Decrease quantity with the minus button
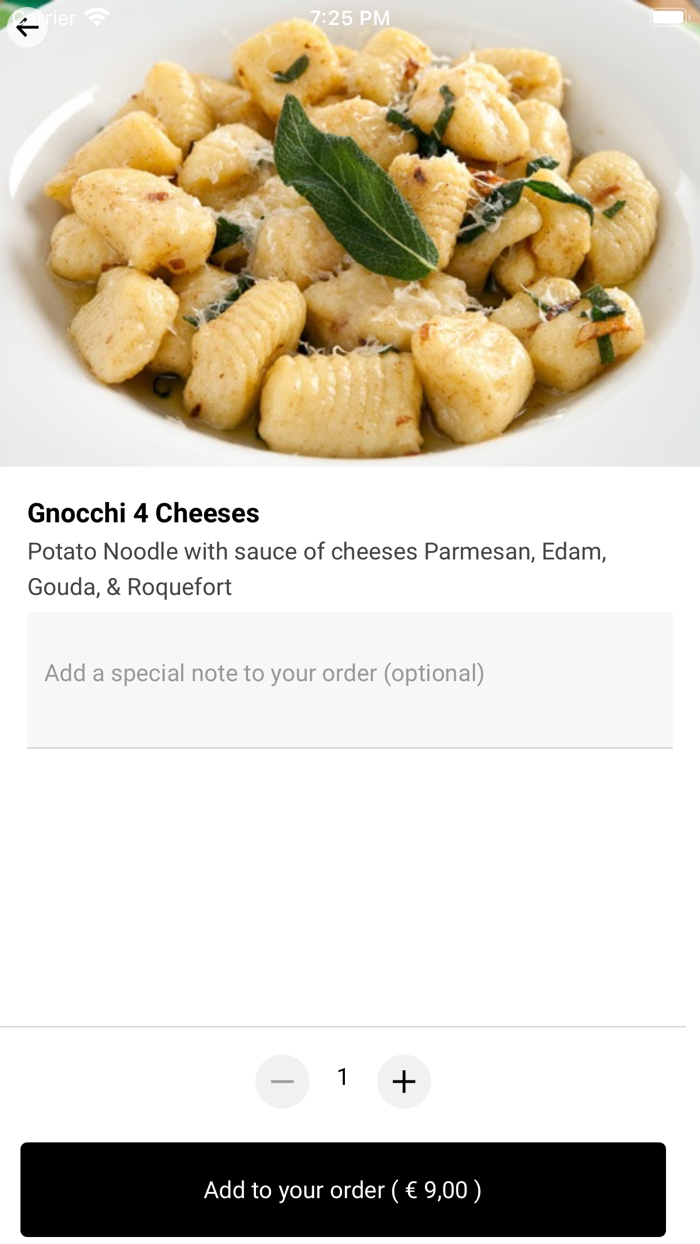Image resolution: width=700 pixels, height=1244 pixels. 282,1081
